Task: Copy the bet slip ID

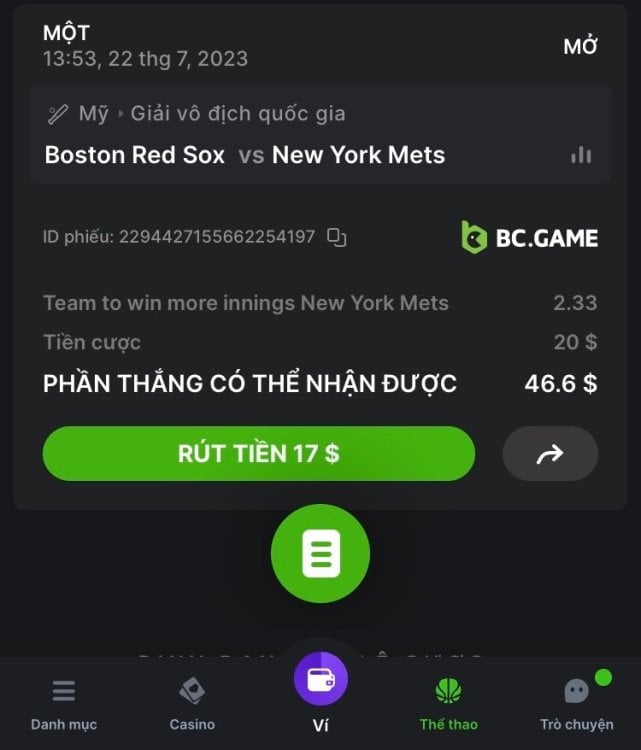Action: (337, 238)
